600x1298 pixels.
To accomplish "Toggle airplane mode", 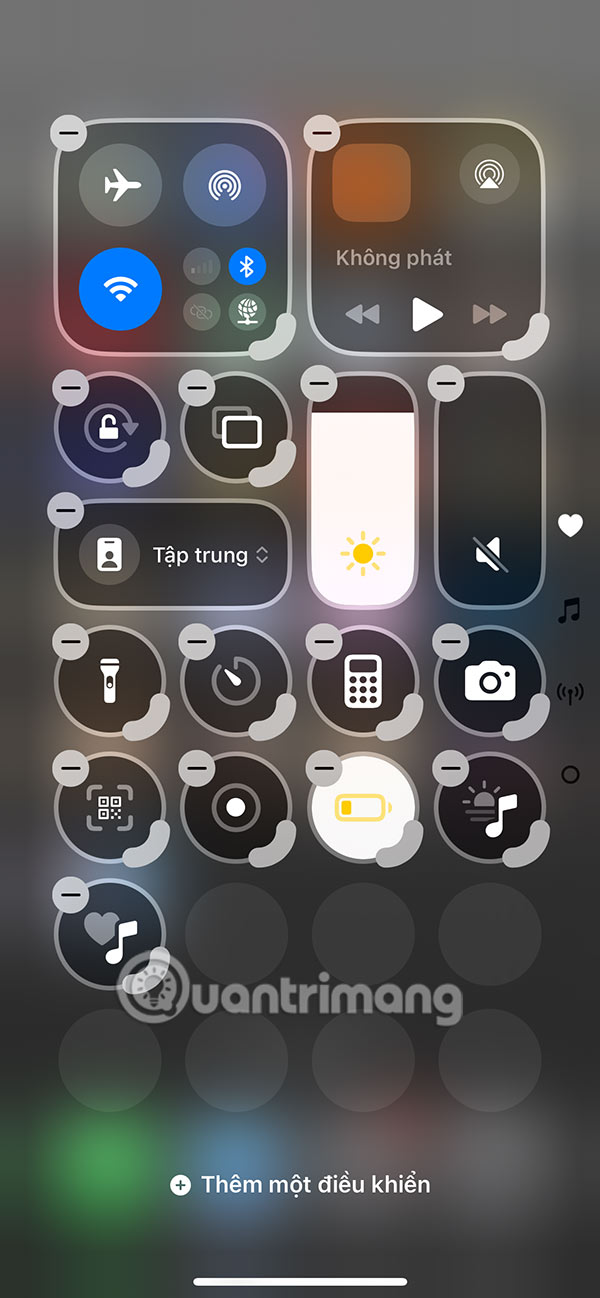I will 120,186.
